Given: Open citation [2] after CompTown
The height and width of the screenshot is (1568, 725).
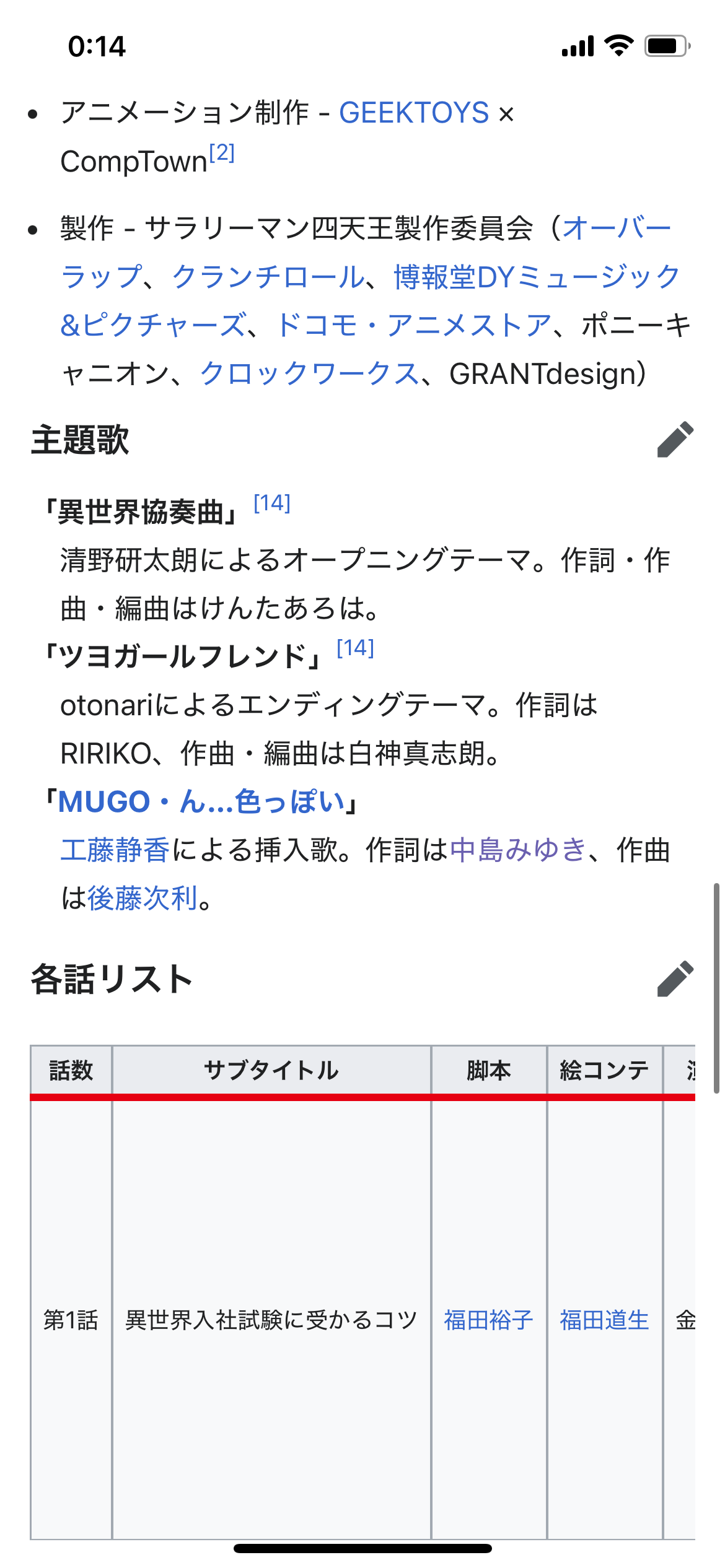Looking at the screenshot, I should (222, 153).
